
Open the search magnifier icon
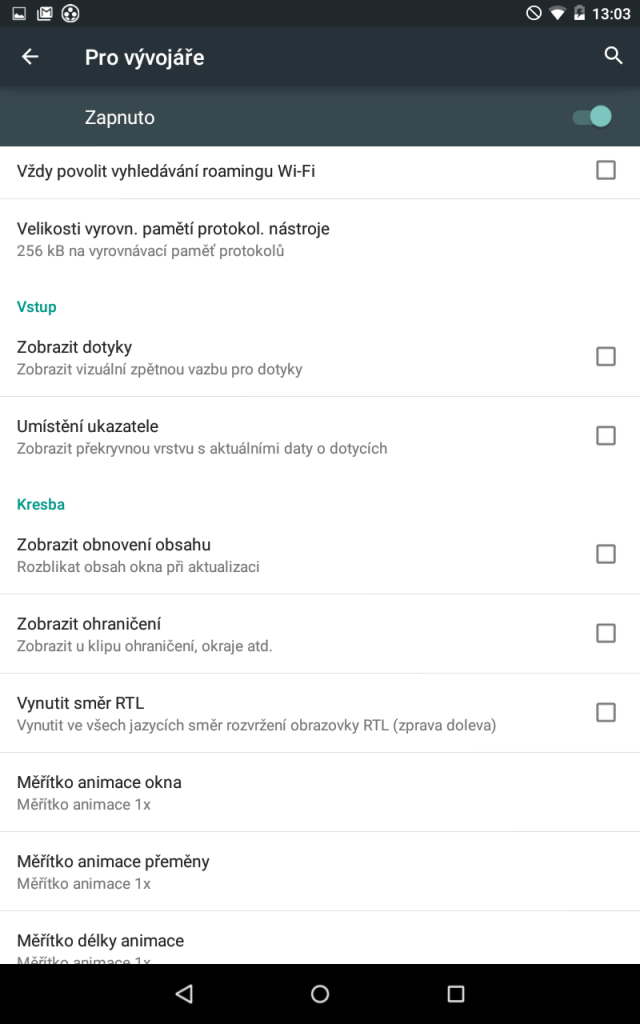(x=613, y=56)
